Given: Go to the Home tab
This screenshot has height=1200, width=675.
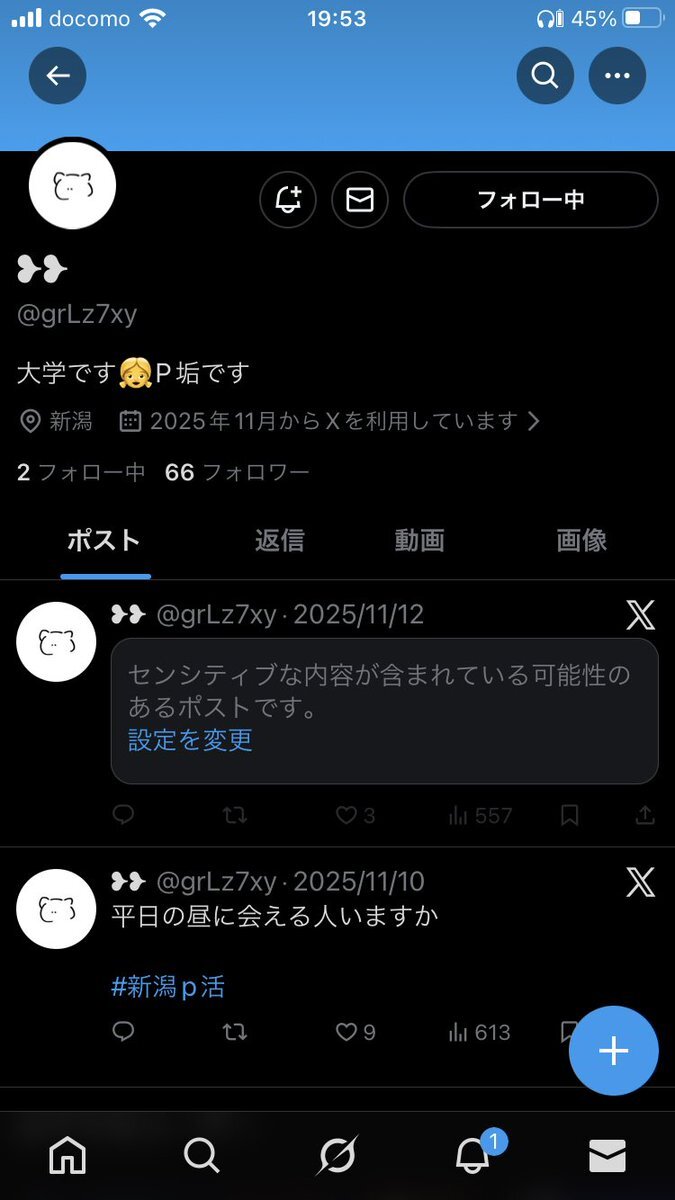Looking at the screenshot, I should click(68, 1156).
